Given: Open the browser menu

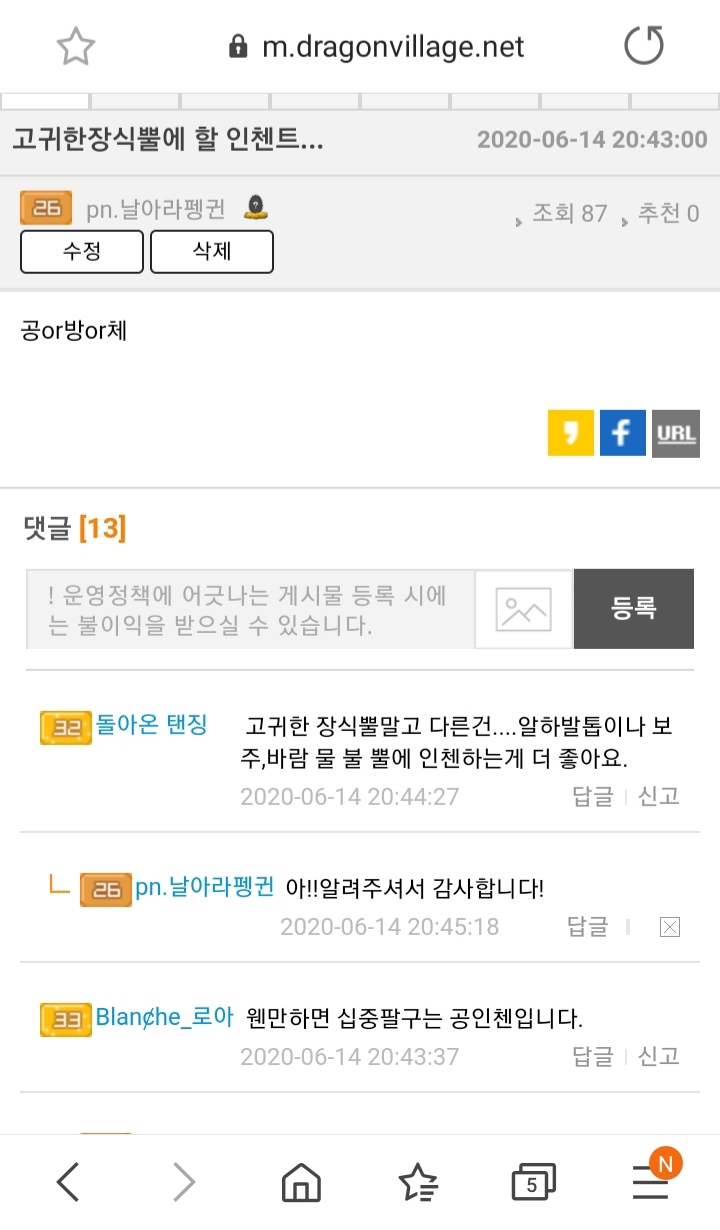Looking at the screenshot, I should click(651, 1183).
